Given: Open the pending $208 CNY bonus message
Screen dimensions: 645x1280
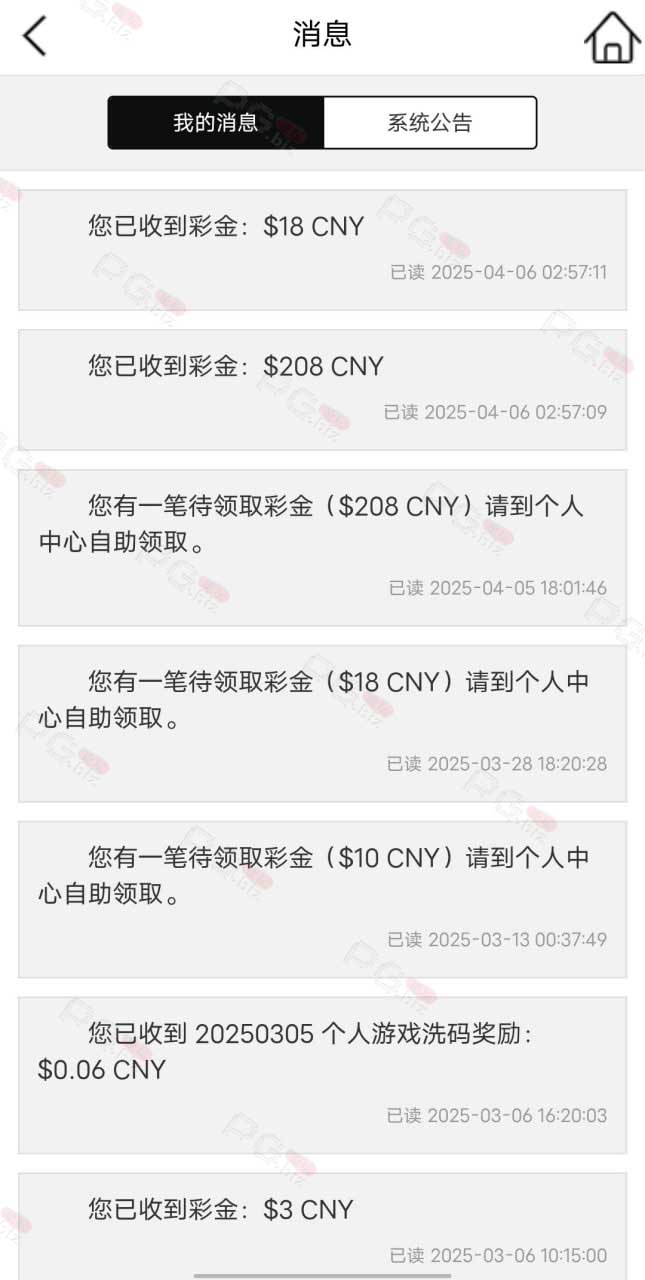Looking at the screenshot, I should (x=322, y=548).
